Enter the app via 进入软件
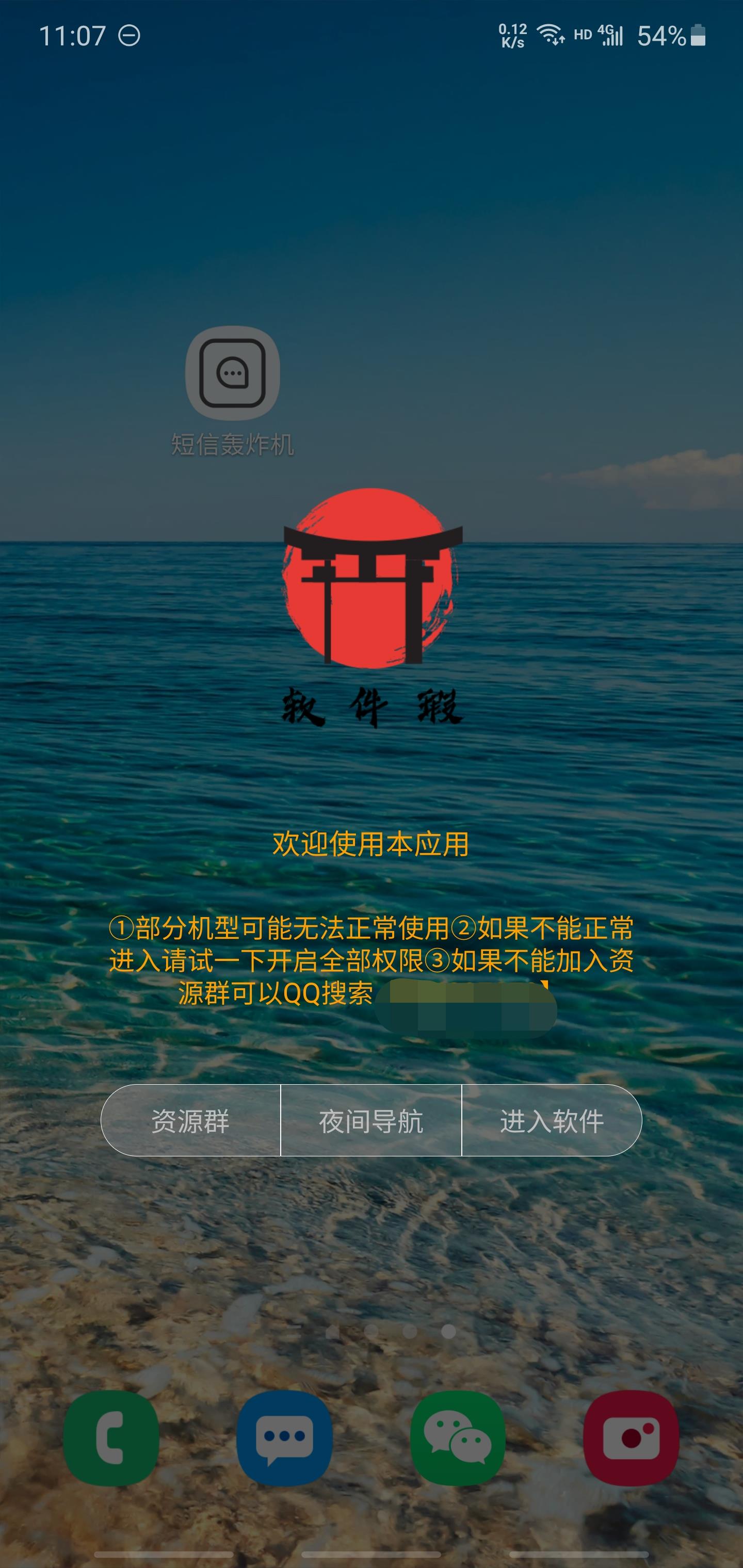Image resolution: width=743 pixels, height=1568 pixels. pyautogui.click(x=552, y=1121)
